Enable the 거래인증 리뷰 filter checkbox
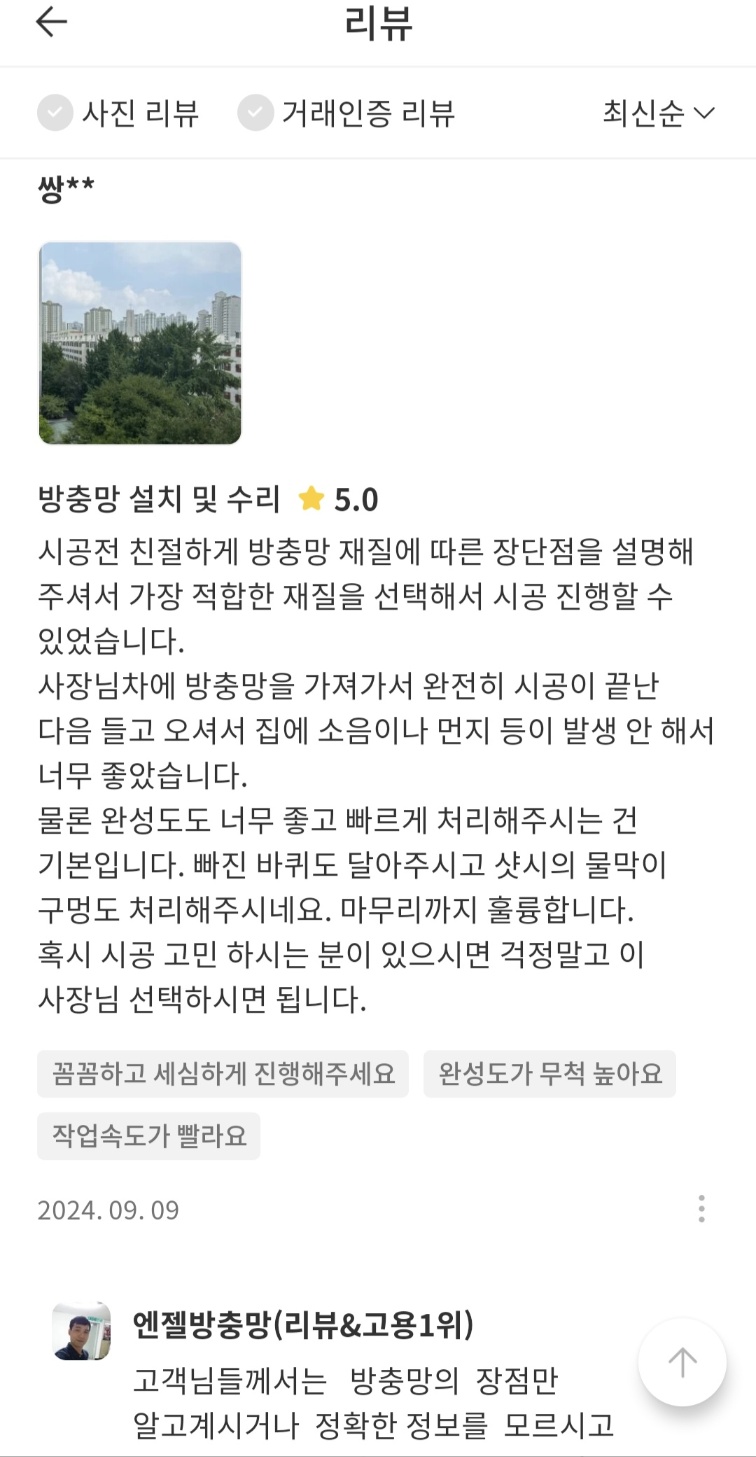 click(x=255, y=113)
